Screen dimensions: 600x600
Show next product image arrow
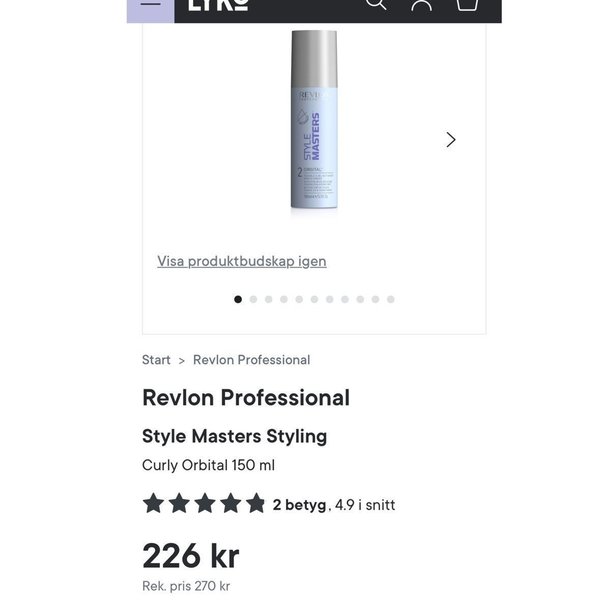pos(450,140)
